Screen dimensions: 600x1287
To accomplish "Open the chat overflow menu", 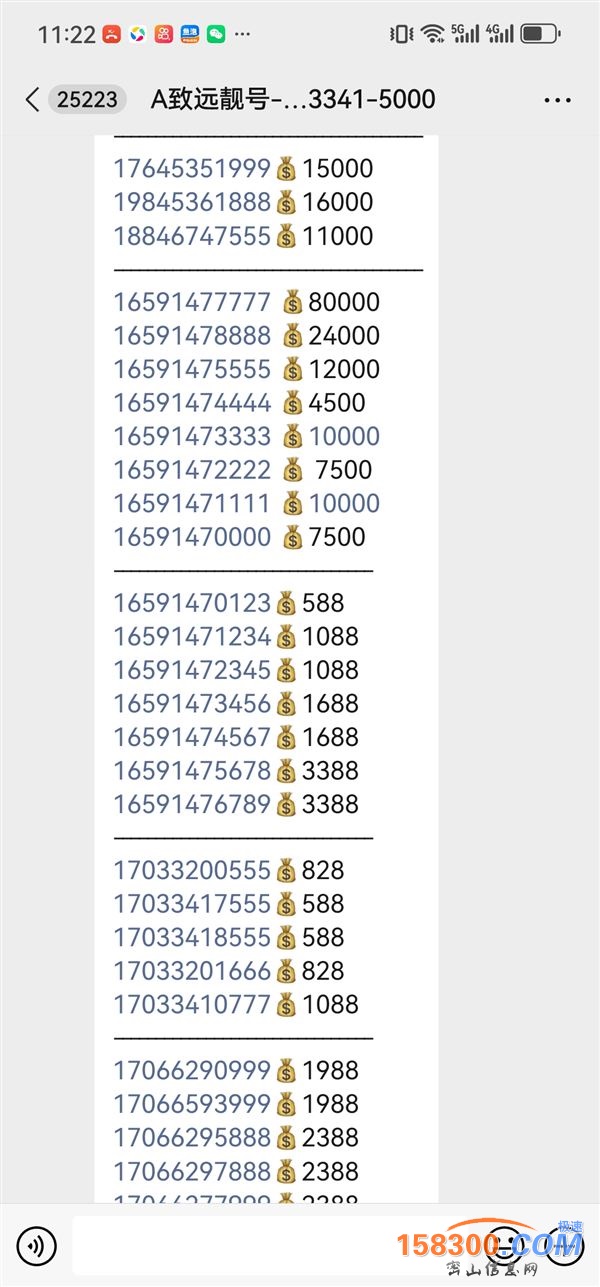I will 557,100.
